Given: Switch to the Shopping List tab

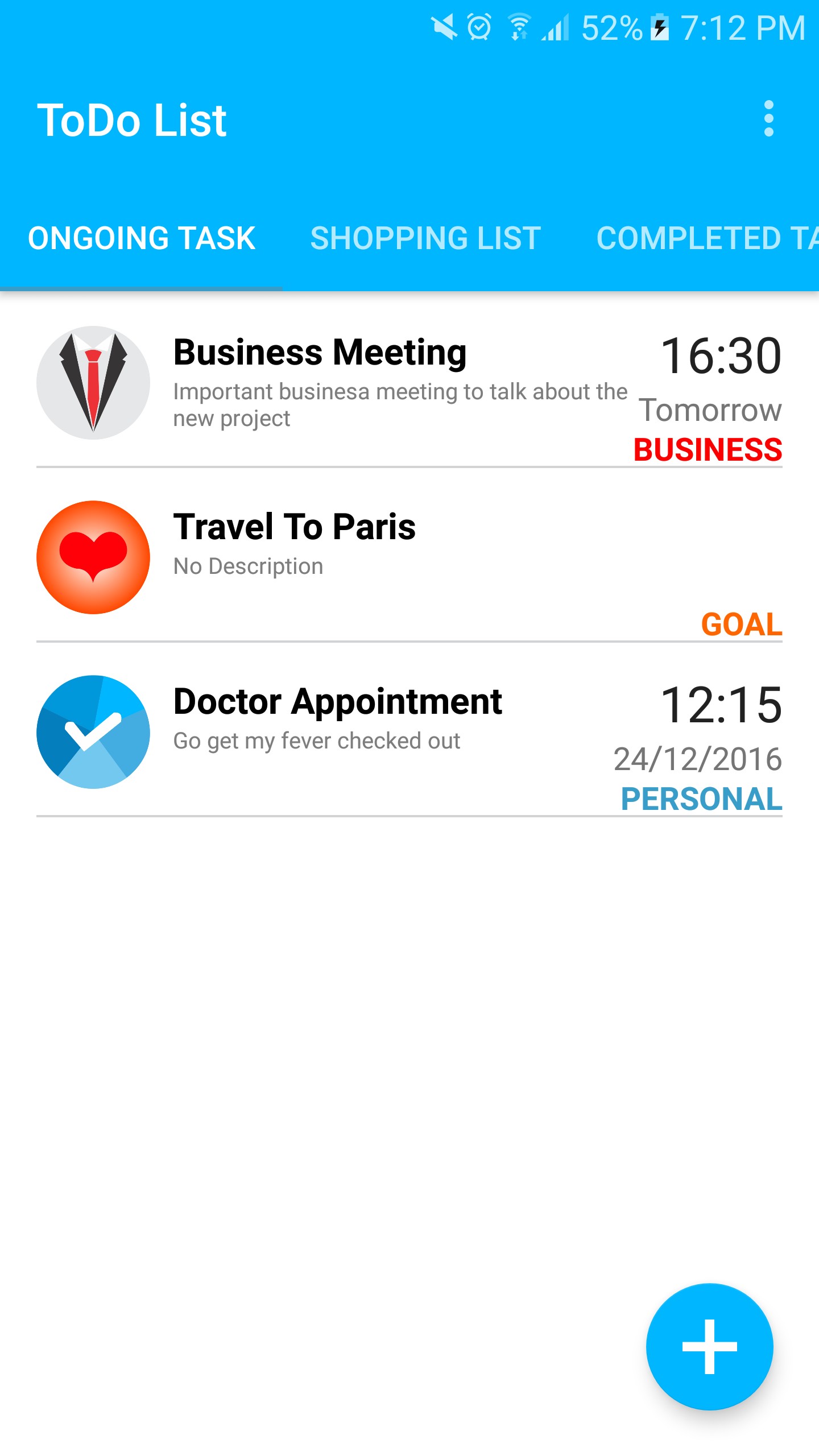Looking at the screenshot, I should (x=425, y=238).
